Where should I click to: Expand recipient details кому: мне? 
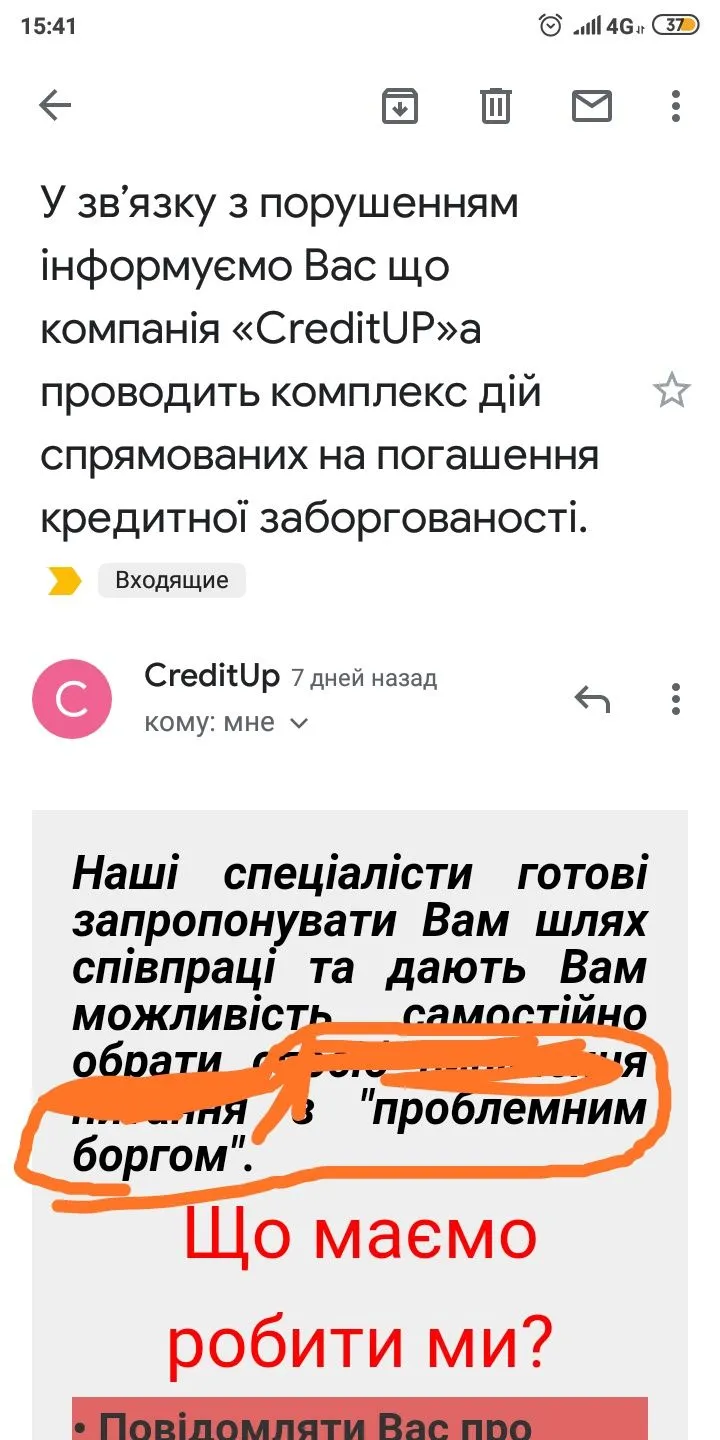(298, 723)
